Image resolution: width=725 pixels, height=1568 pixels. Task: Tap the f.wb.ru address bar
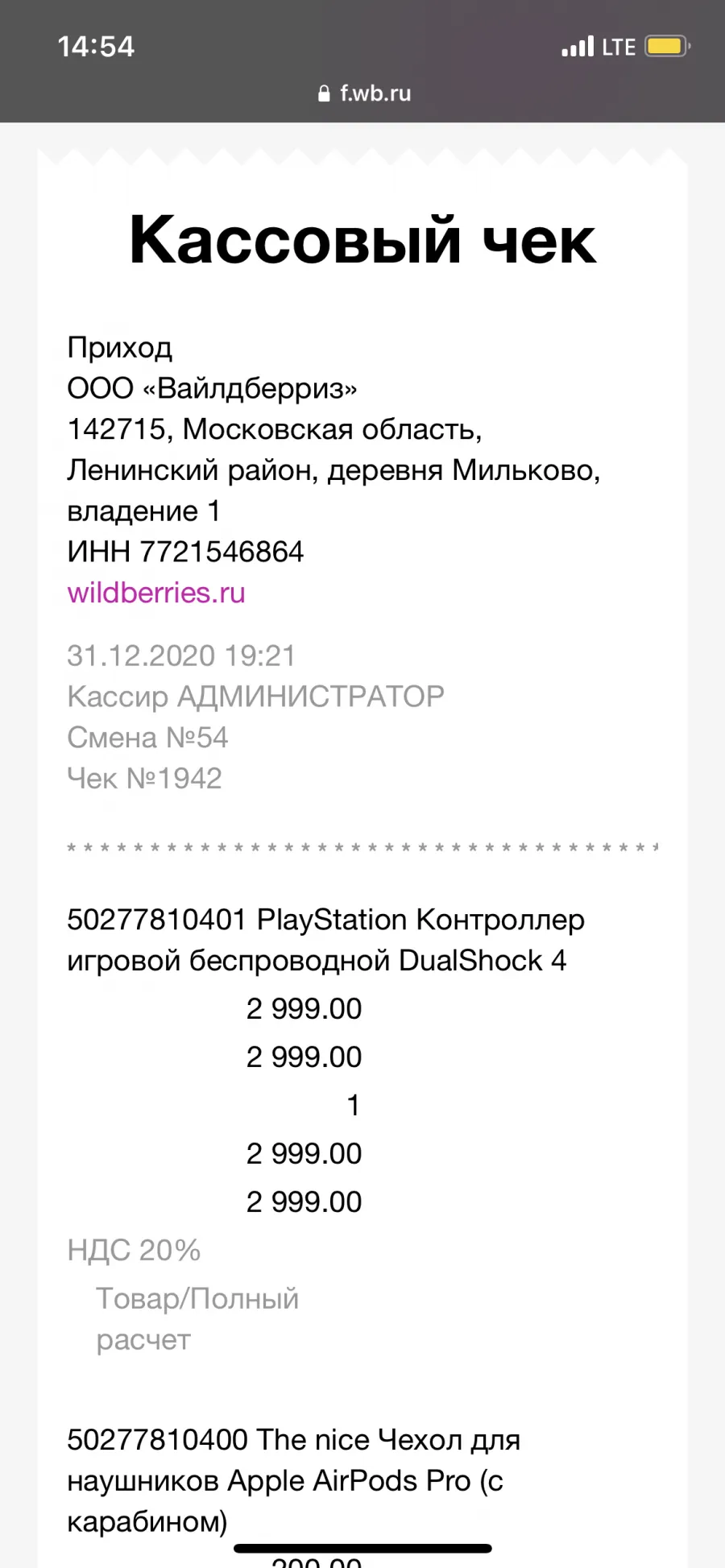tap(364, 93)
